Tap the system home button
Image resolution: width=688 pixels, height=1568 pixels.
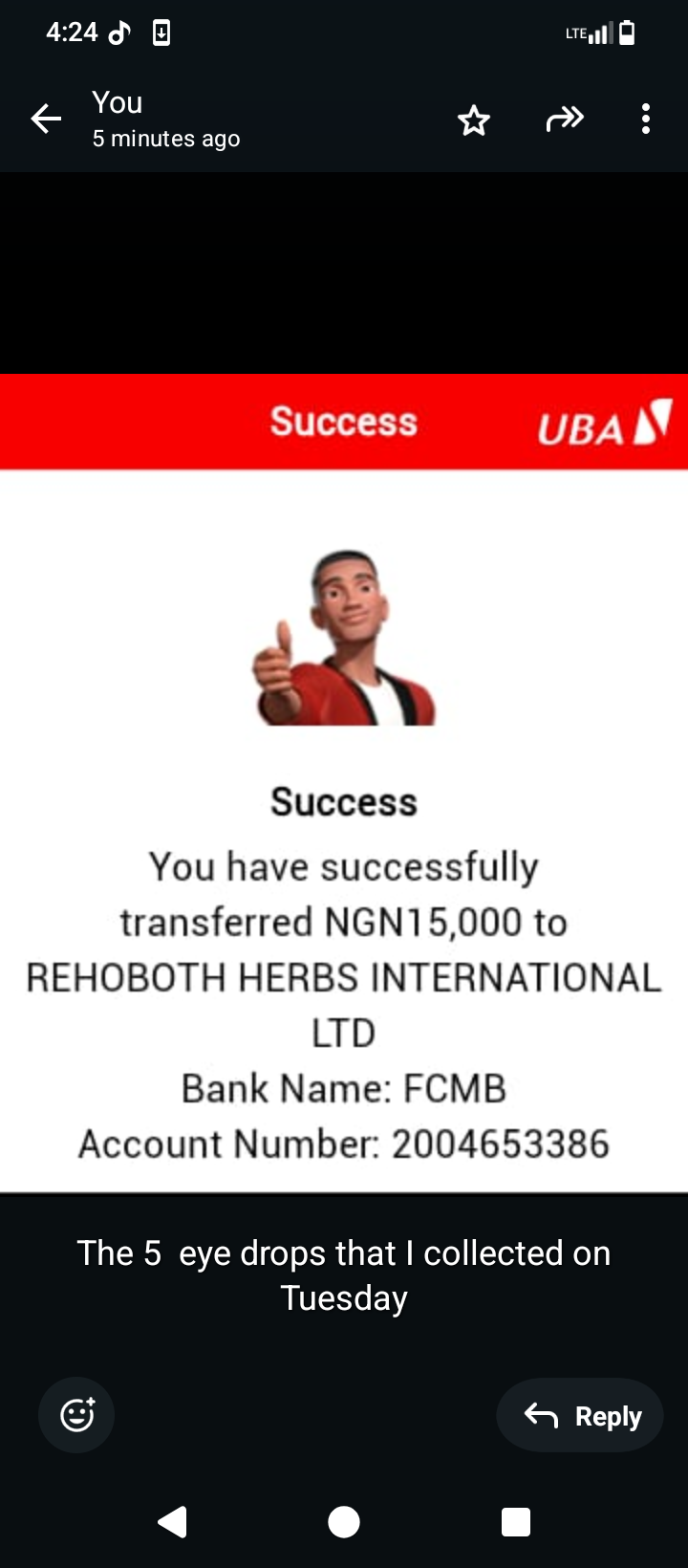click(344, 1521)
